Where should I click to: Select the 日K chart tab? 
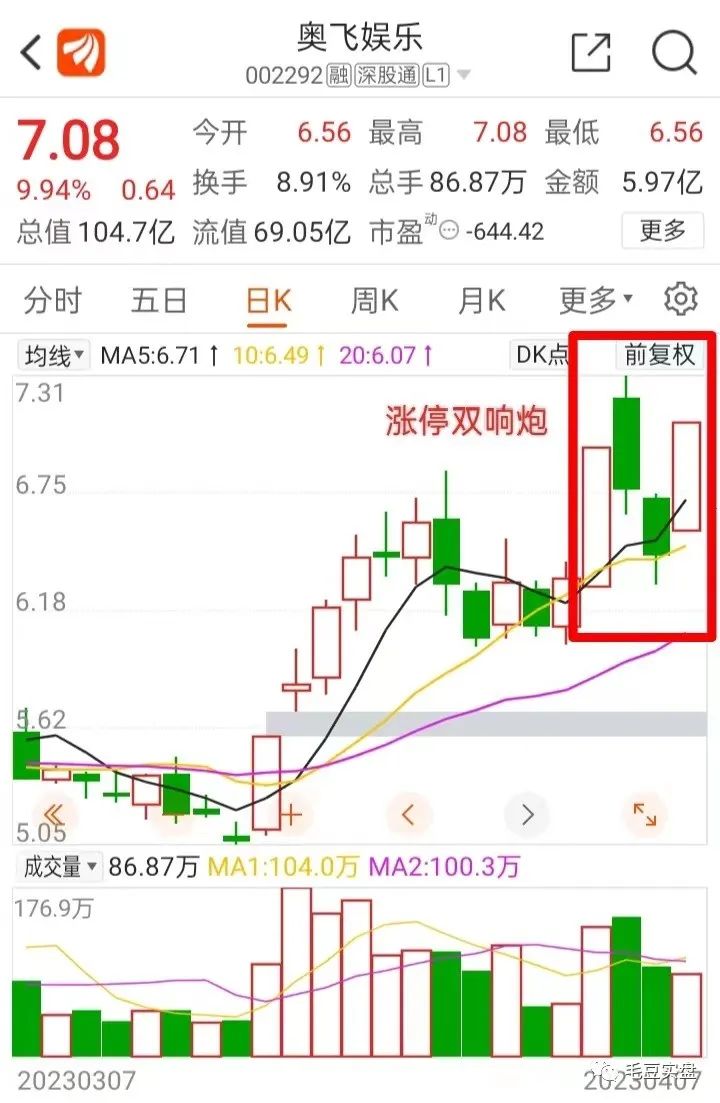pos(269,300)
